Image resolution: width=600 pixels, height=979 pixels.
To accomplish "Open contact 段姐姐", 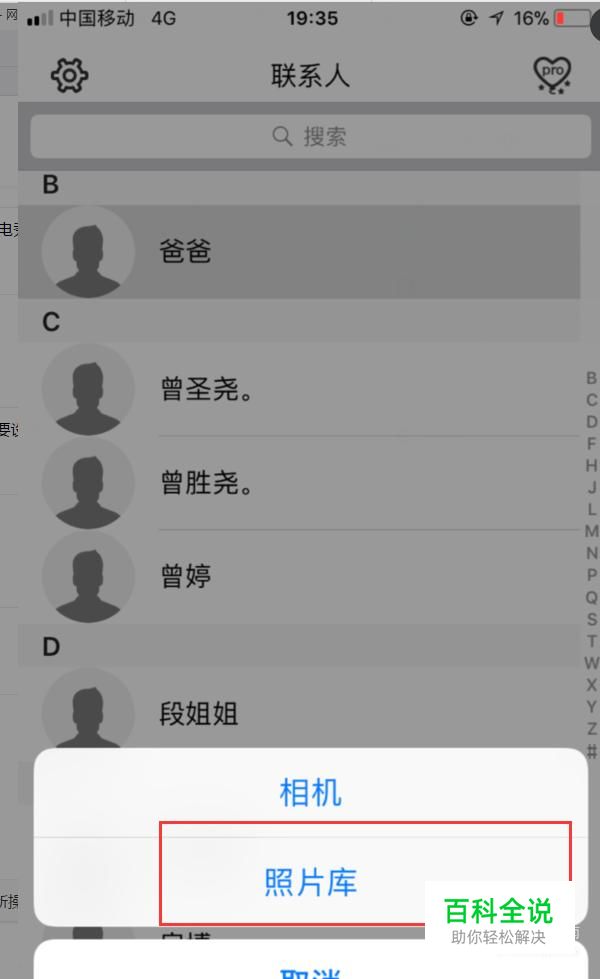I will click(299, 712).
